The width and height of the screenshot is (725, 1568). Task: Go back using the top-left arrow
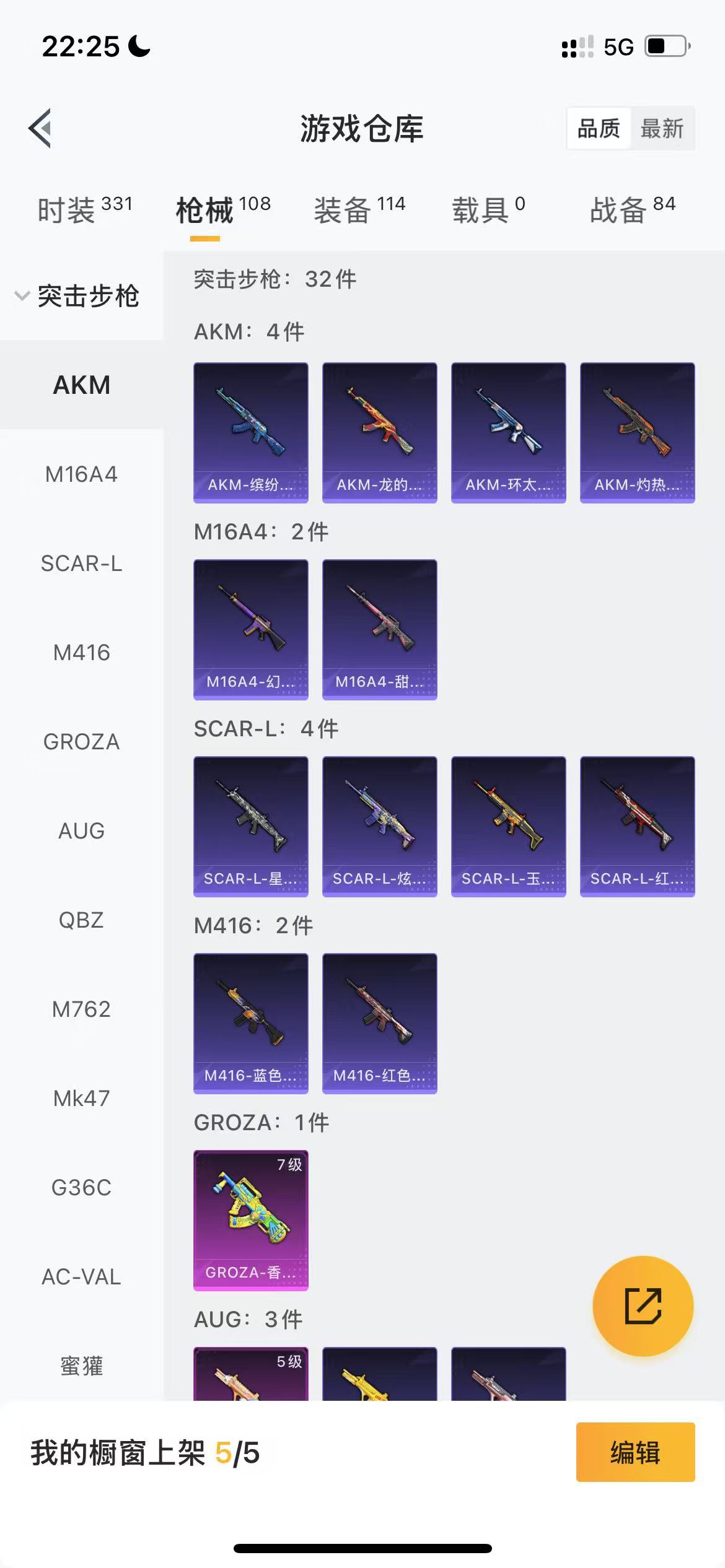(41, 128)
